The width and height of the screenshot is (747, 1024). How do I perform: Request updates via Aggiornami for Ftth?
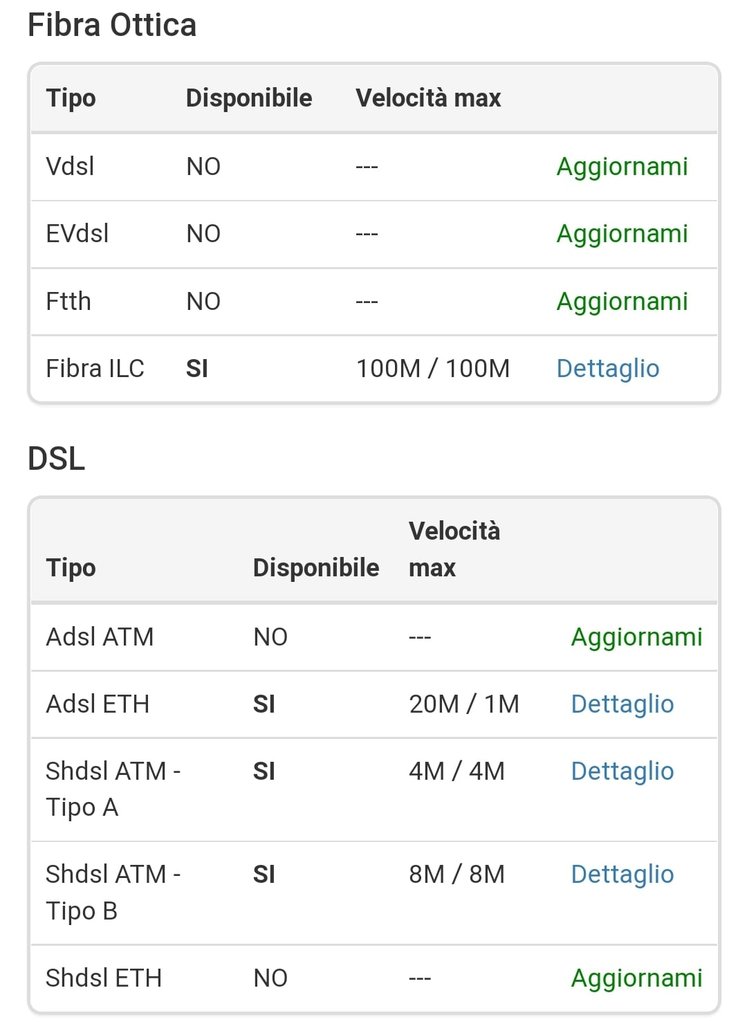click(622, 301)
